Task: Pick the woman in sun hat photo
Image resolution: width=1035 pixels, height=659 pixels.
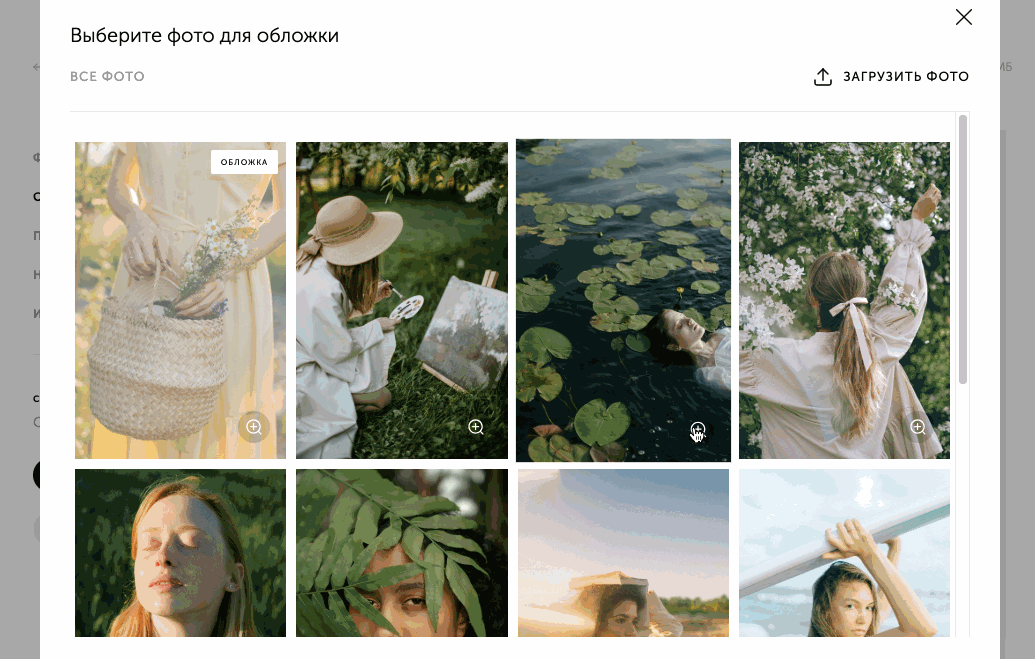Action: click(x=623, y=553)
